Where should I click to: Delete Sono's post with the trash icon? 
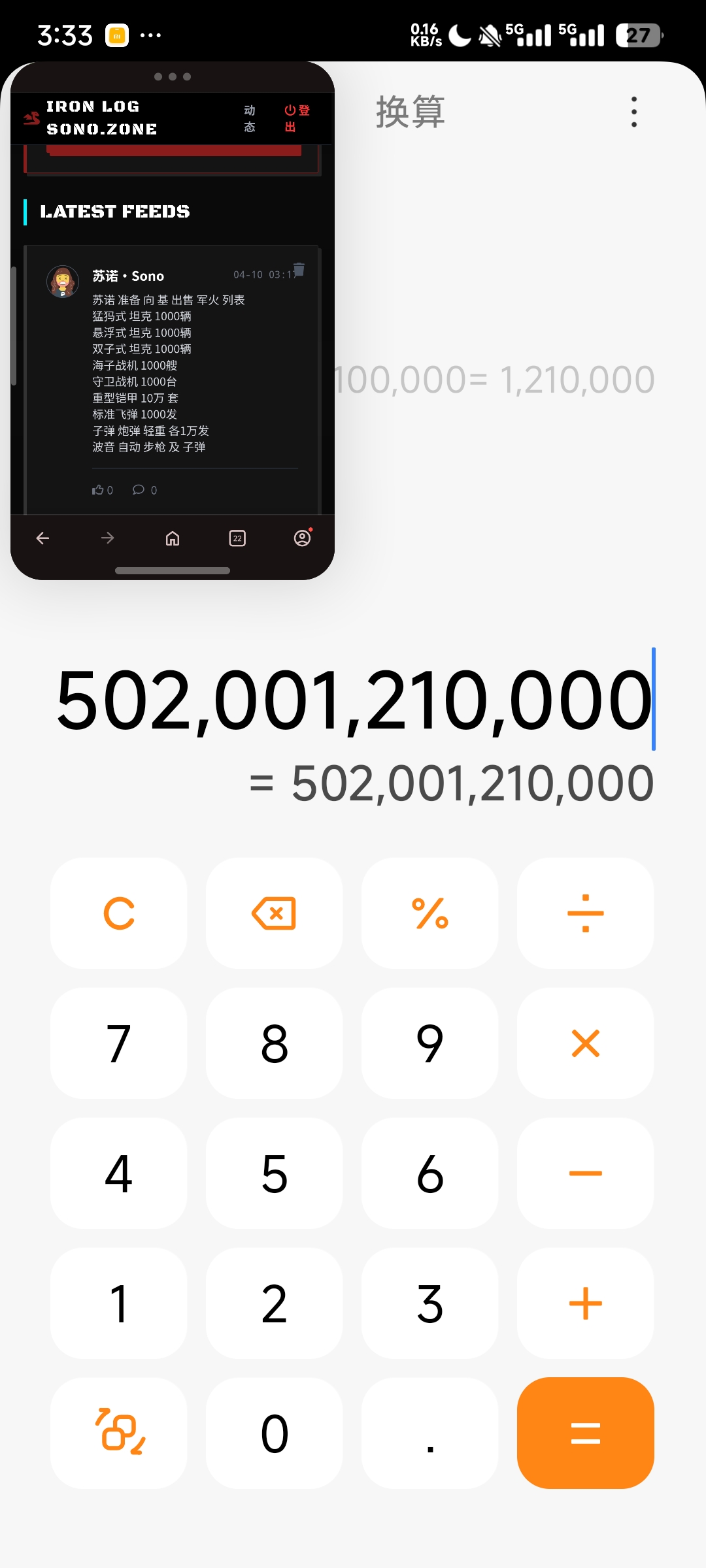(299, 269)
